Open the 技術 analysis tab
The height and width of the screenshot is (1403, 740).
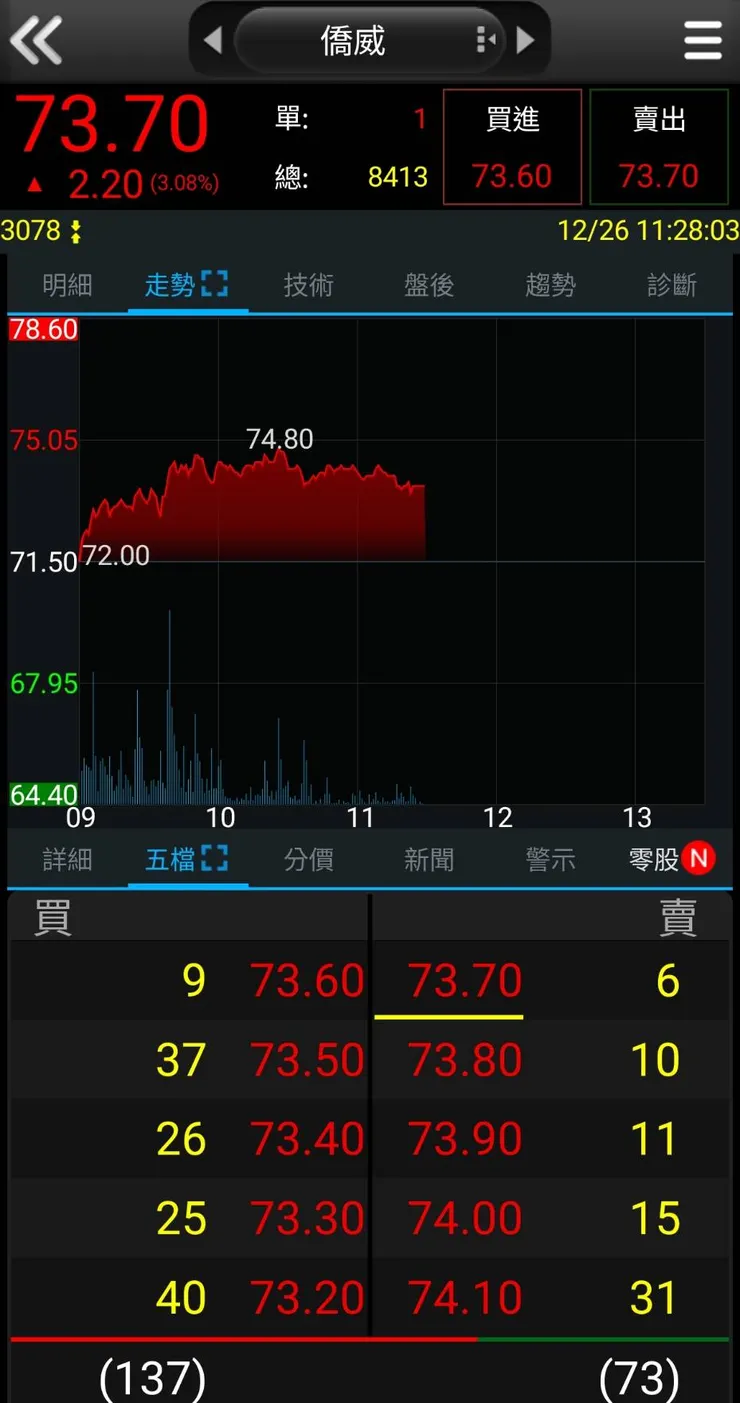(x=308, y=286)
